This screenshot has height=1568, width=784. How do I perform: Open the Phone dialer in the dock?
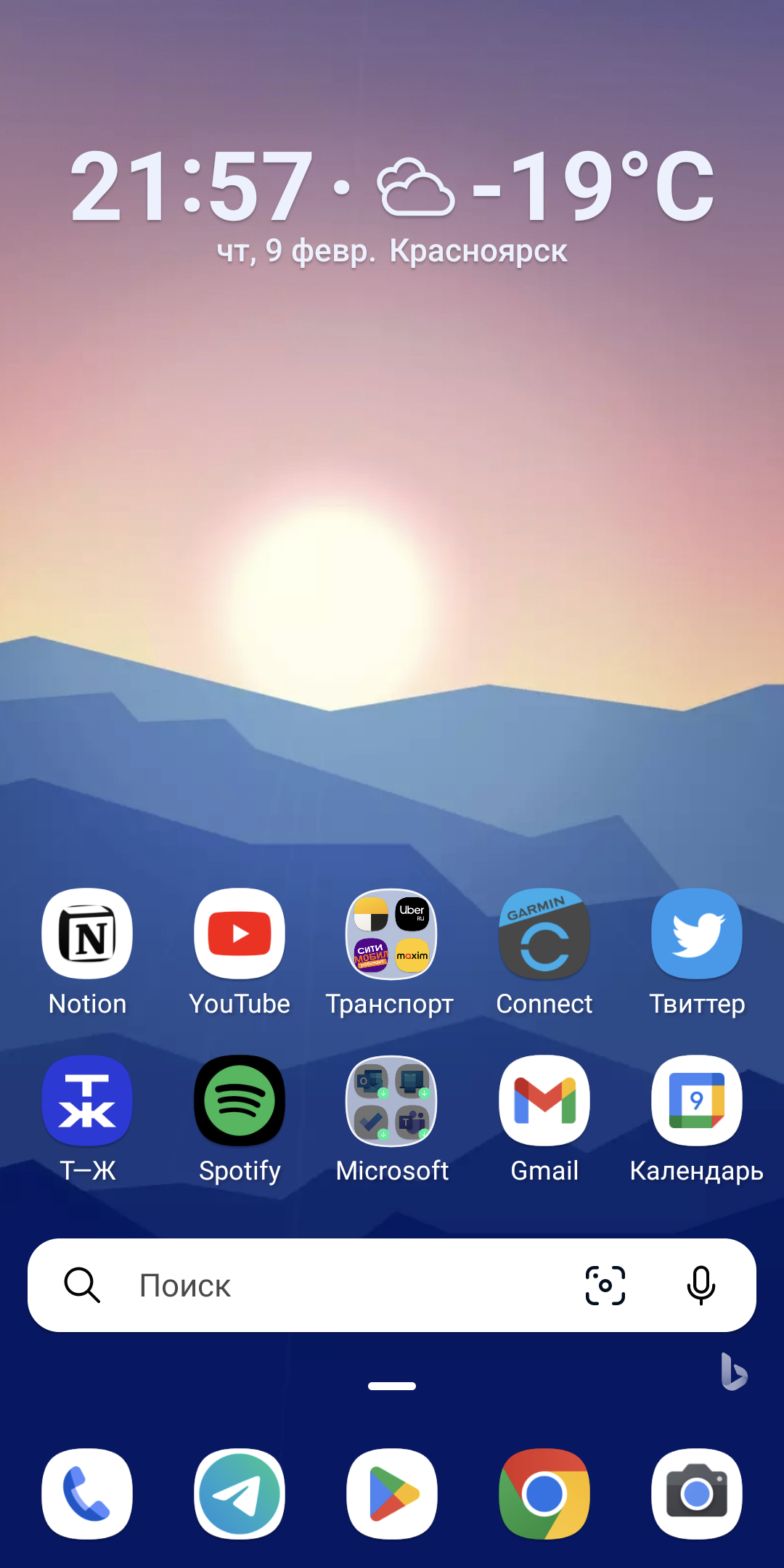tap(87, 1494)
